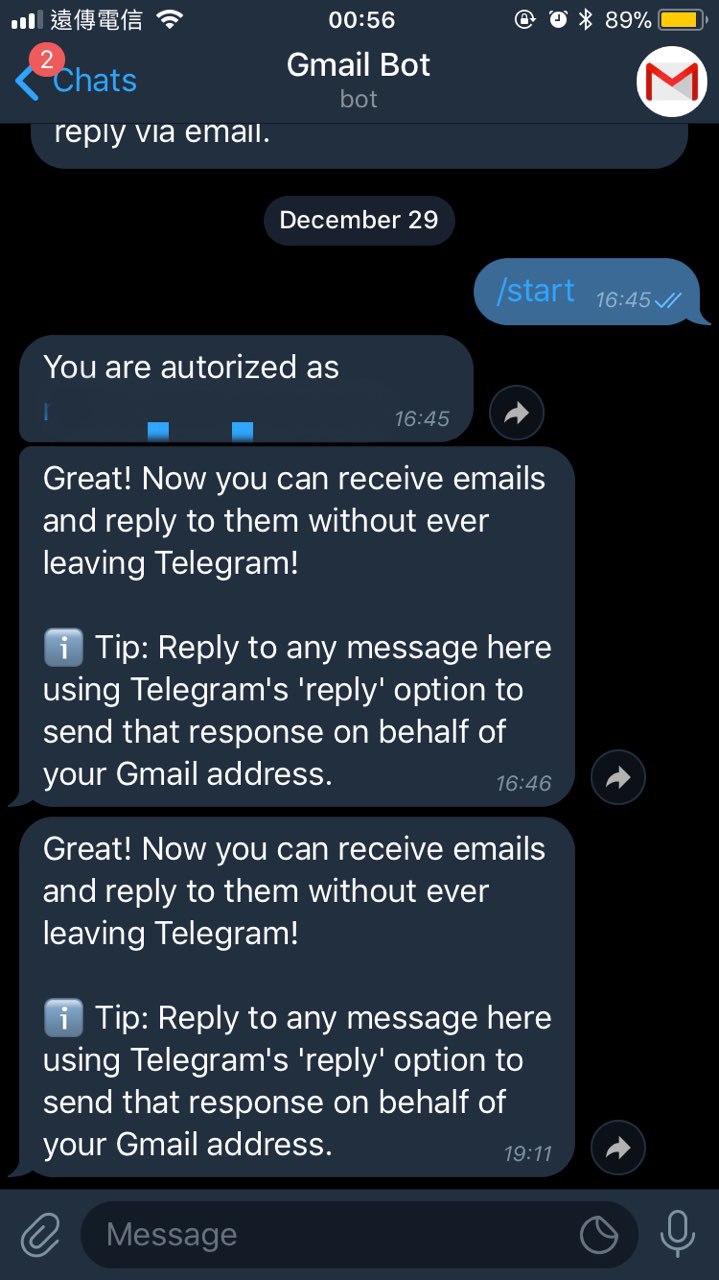The width and height of the screenshot is (719, 1280).
Task: Forward the tip message sent at 19:11
Action: tap(618, 1148)
